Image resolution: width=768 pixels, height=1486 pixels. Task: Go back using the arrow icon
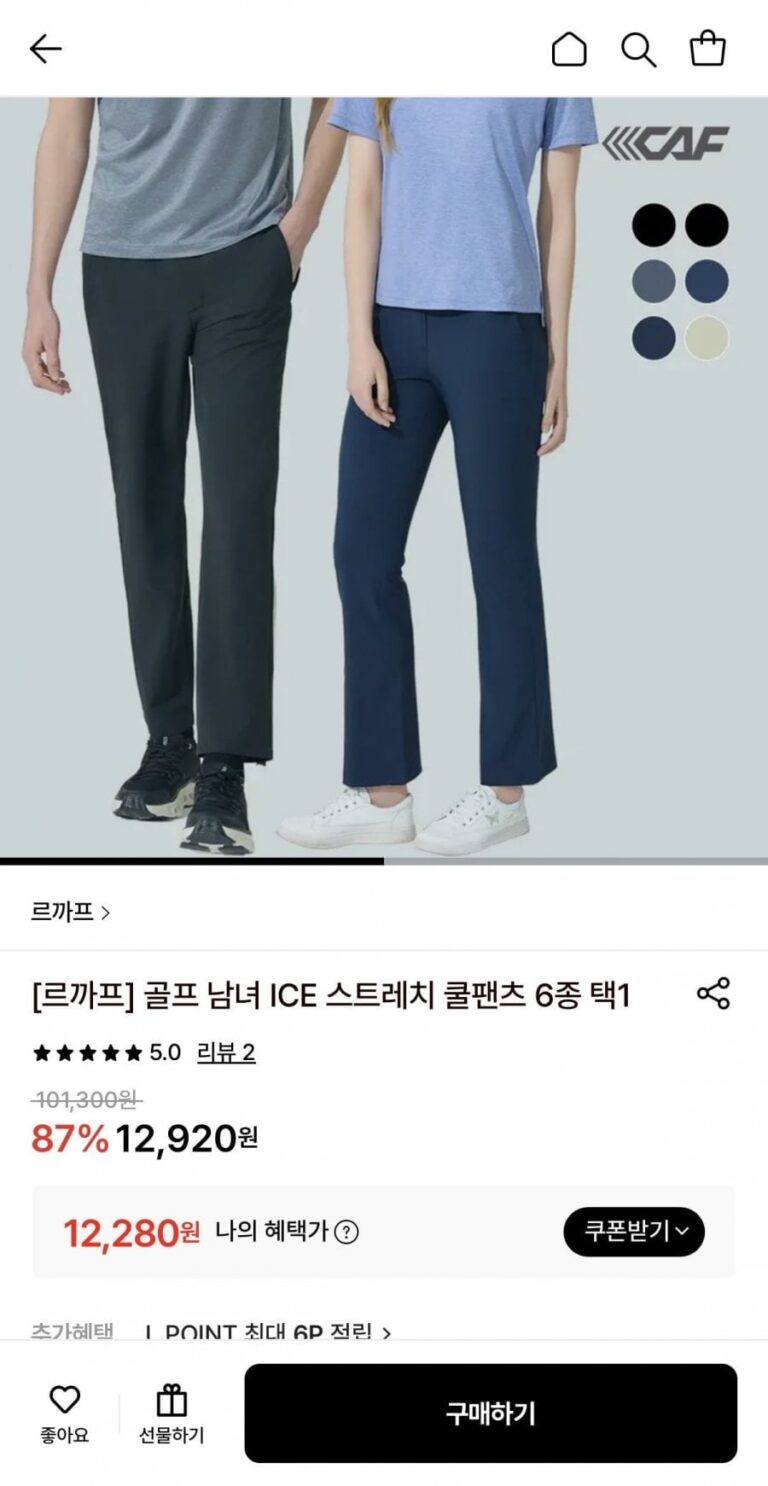[x=45, y=48]
